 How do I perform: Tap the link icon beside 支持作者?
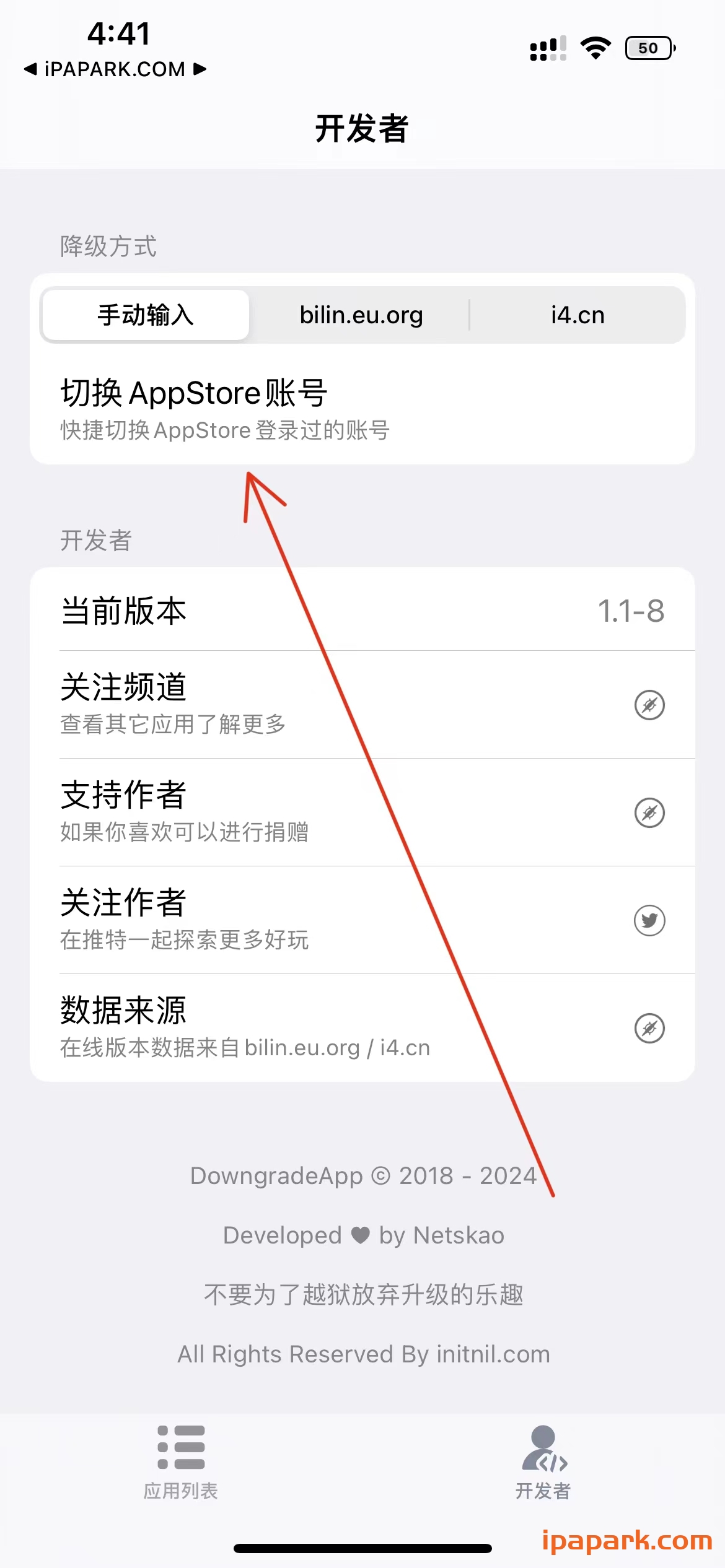click(x=648, y=812)
